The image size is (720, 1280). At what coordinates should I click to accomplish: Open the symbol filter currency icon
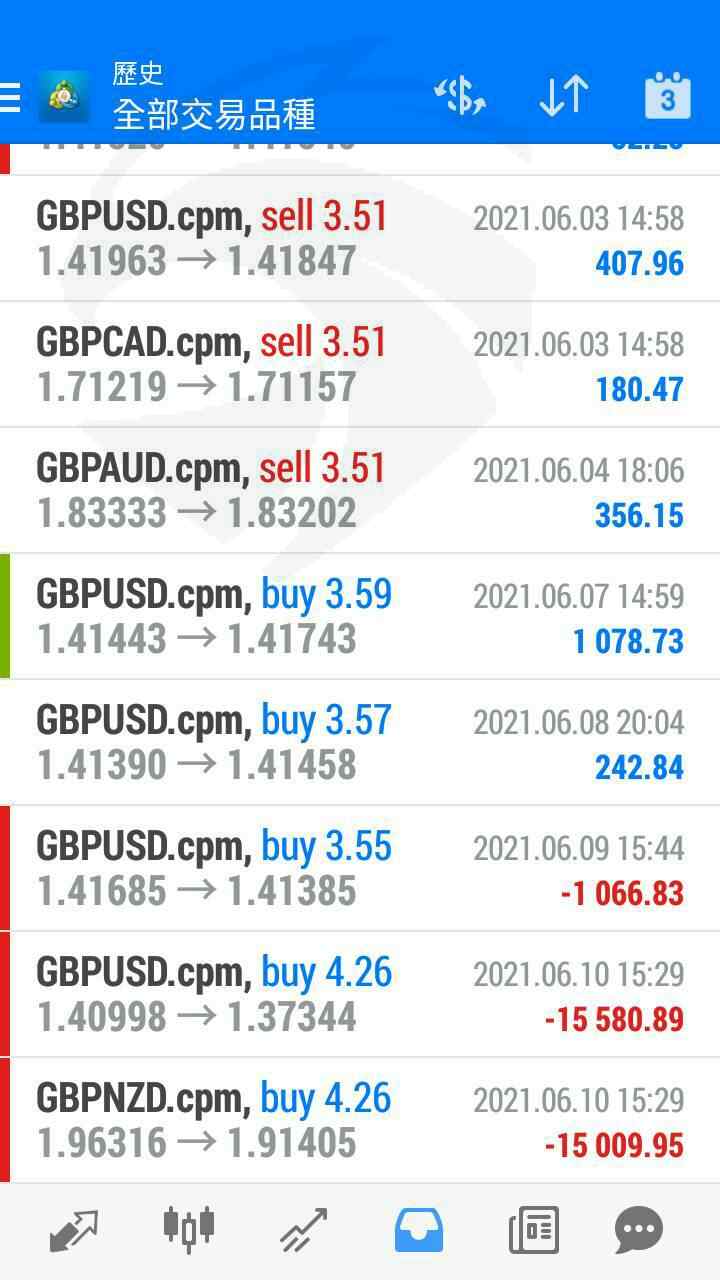point(460,97)
